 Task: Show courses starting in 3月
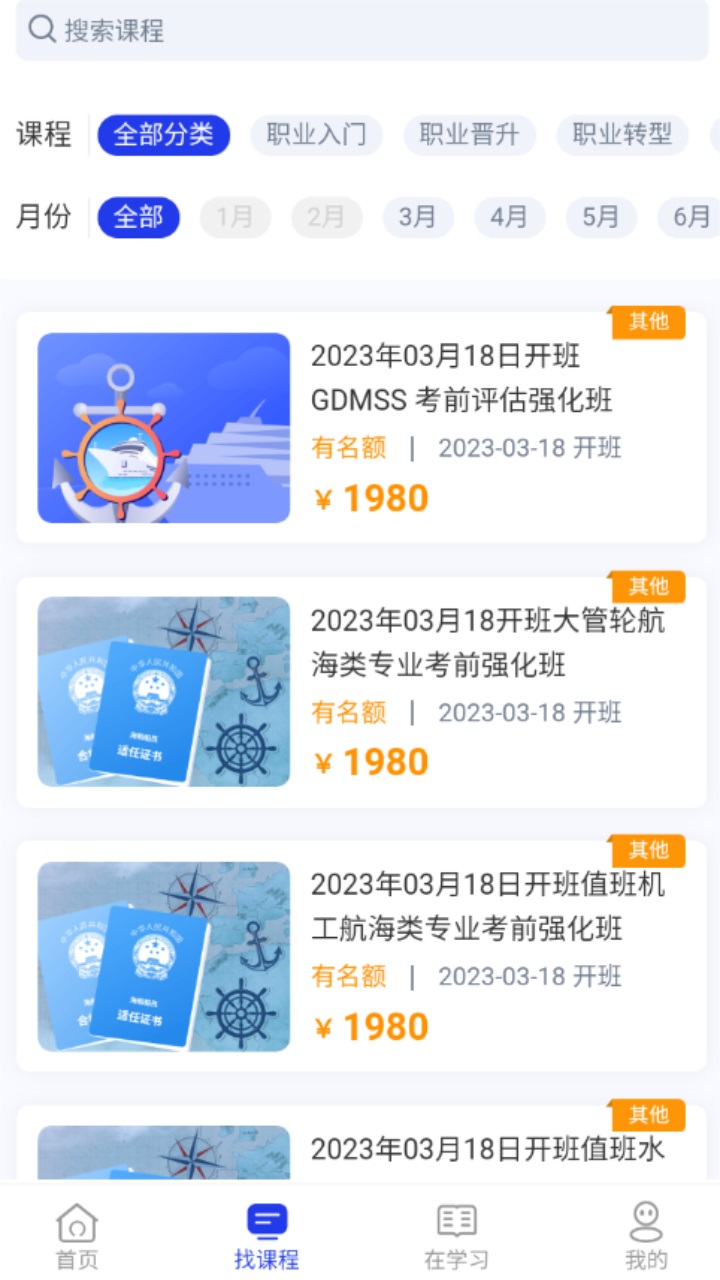click(x=418, y=217)
